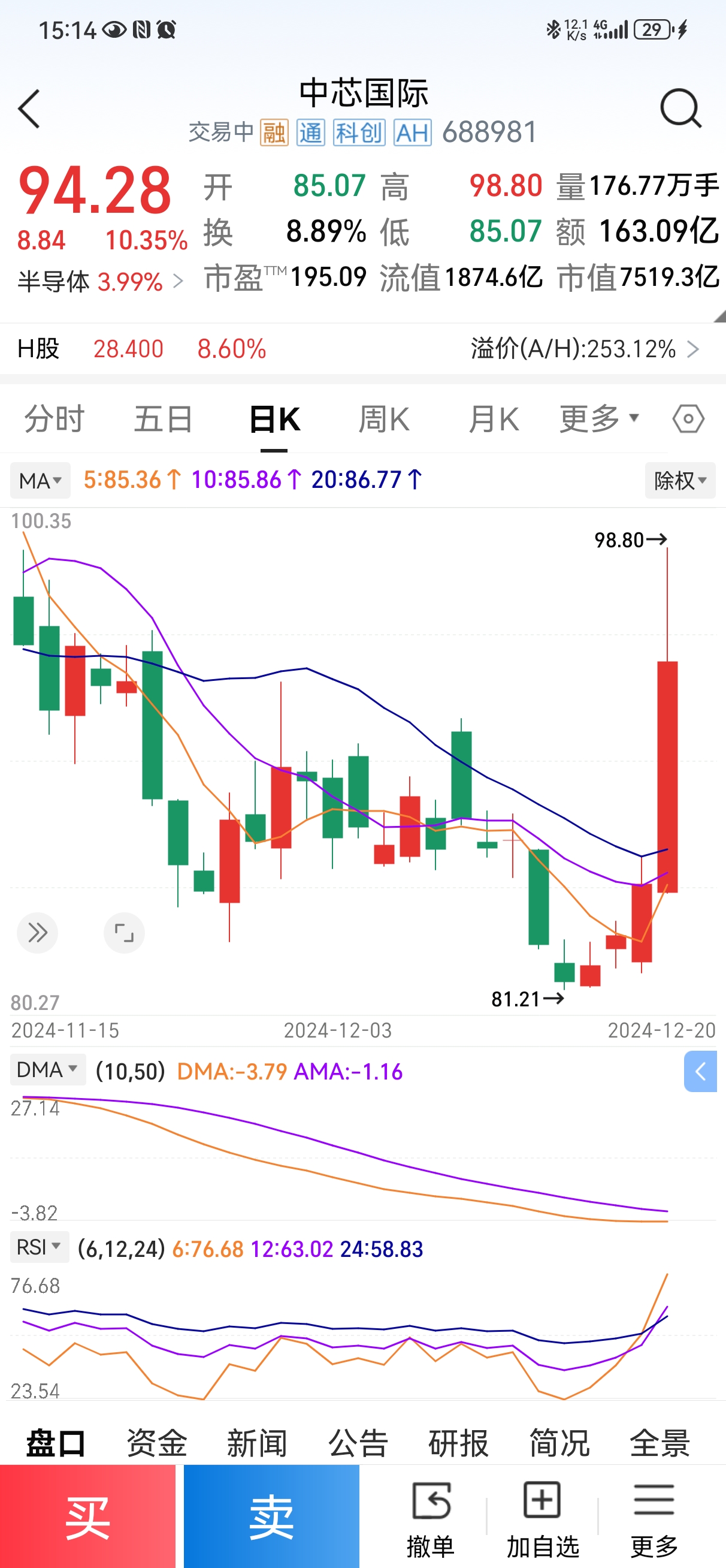Switch to 分时 chart tab
Viewport: 726px width, 1568px height.
pos(55,420)
